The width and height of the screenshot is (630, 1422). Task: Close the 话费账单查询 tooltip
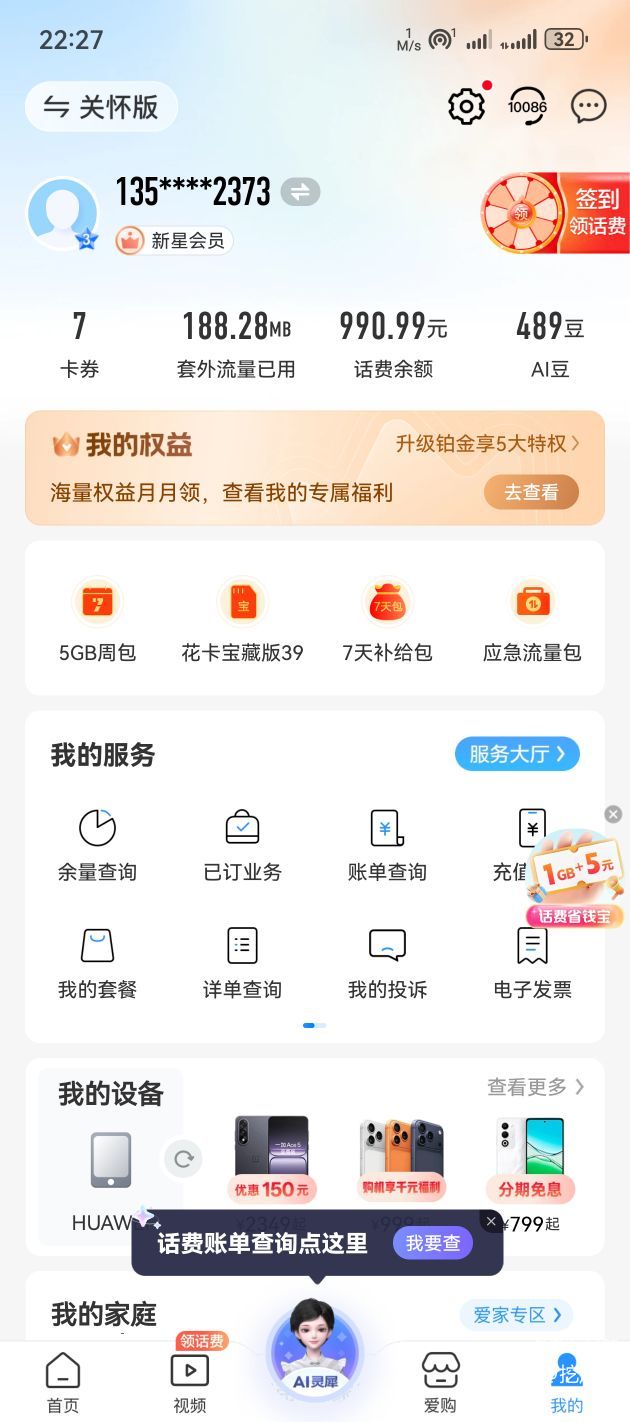click(x=490, y=1221)
